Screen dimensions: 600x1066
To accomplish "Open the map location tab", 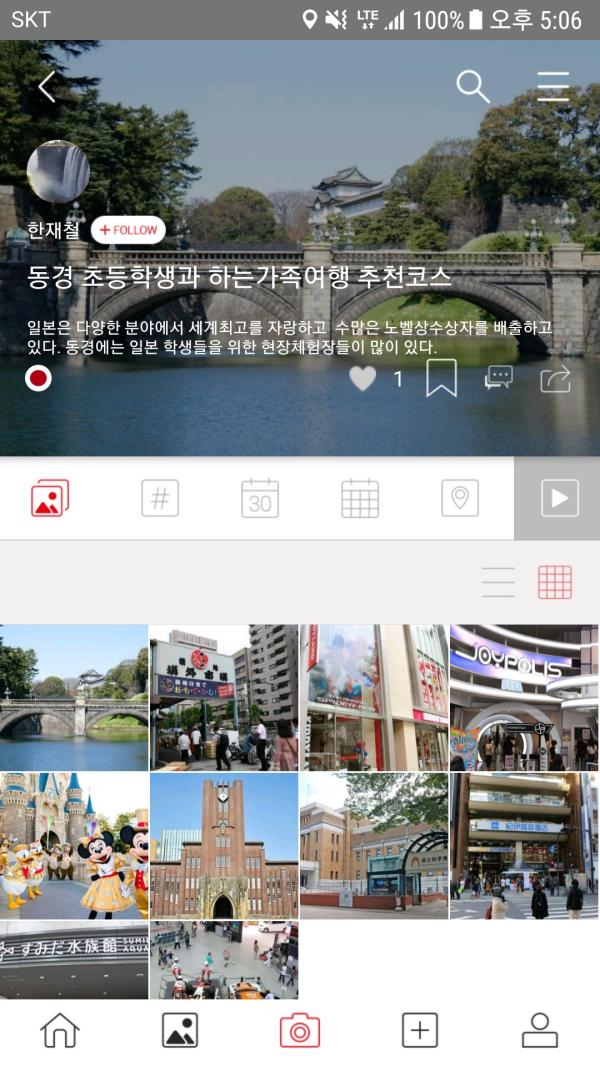I will [460, 498].
